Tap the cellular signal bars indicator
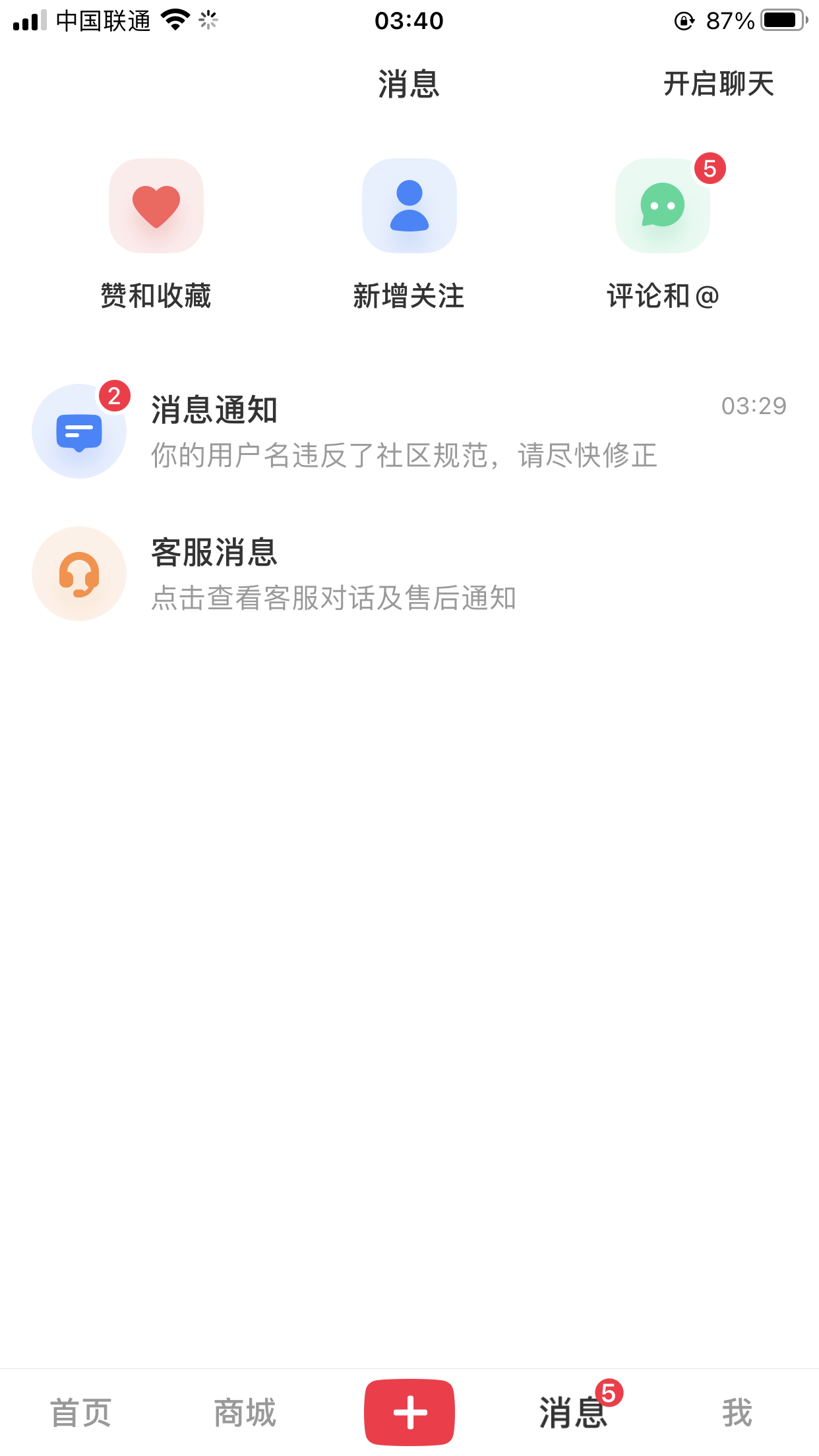 click(28, 20)
